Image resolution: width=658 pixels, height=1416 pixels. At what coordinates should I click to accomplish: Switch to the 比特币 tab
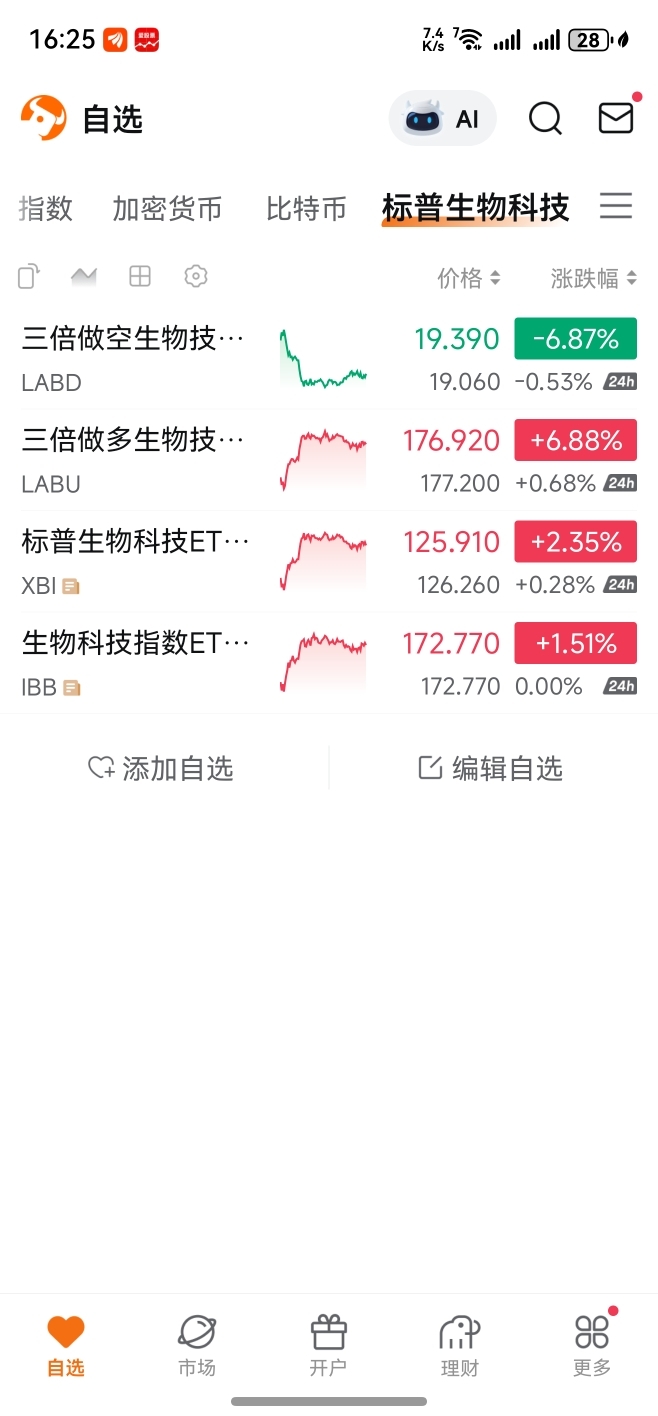[x=306, y=208]
